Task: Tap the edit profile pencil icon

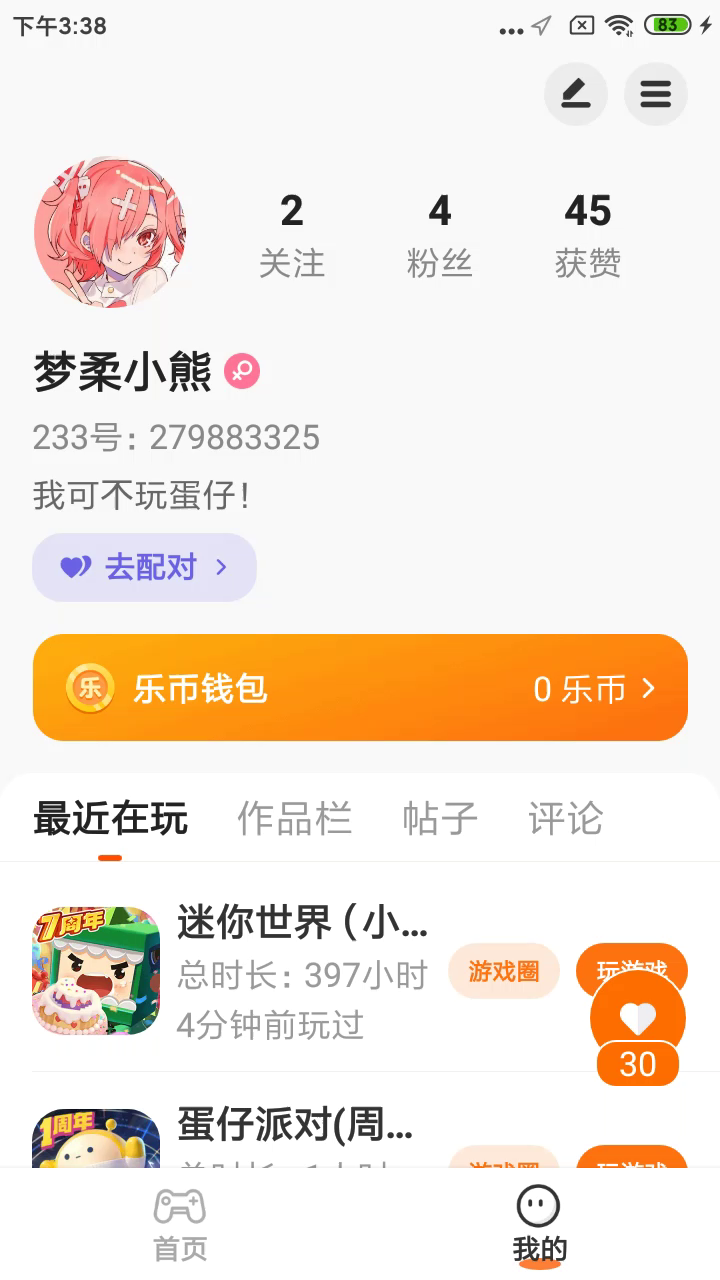Action: pos(575,94)
